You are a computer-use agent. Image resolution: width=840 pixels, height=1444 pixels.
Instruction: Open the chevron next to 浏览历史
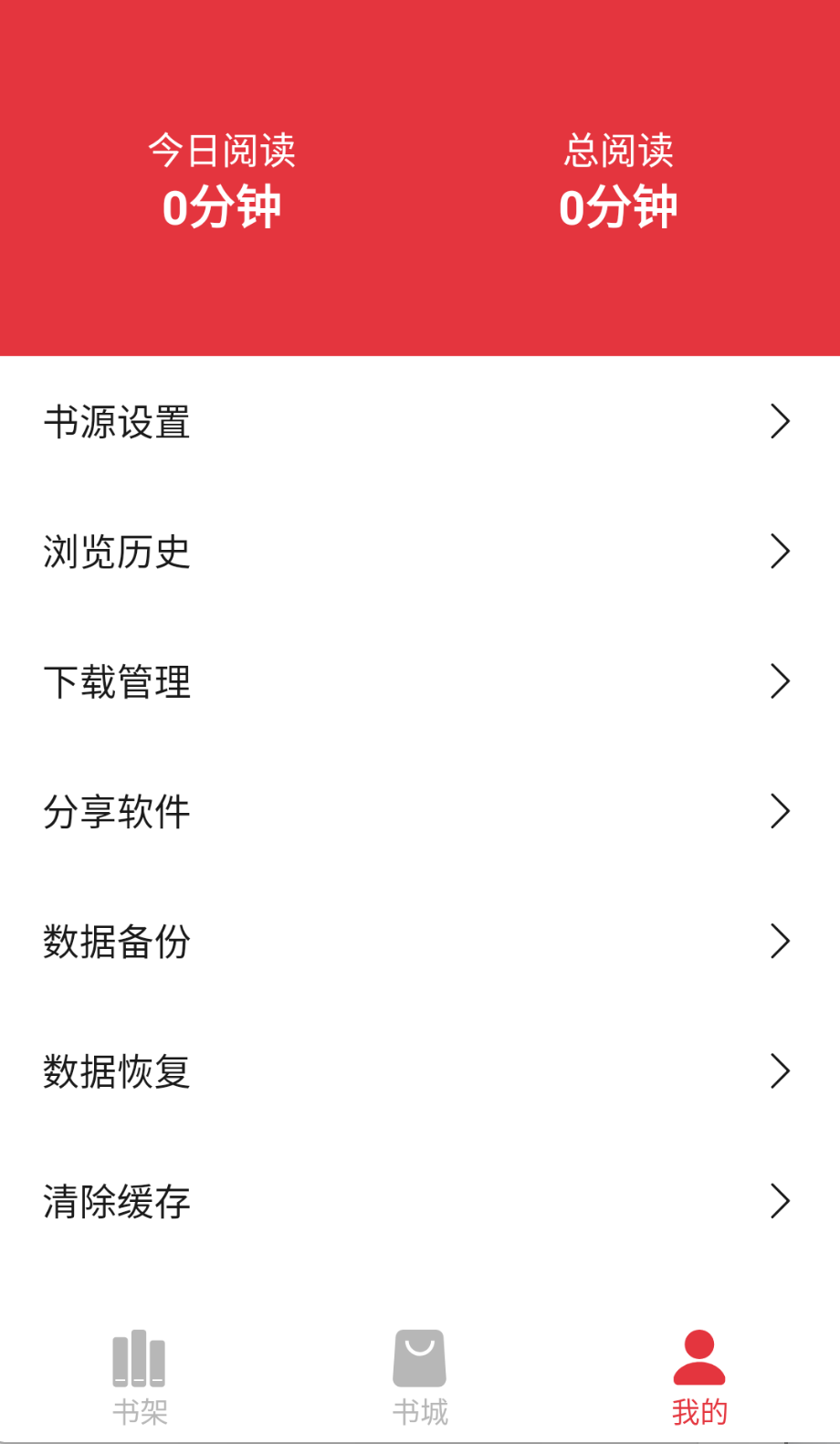click(781, 552)
